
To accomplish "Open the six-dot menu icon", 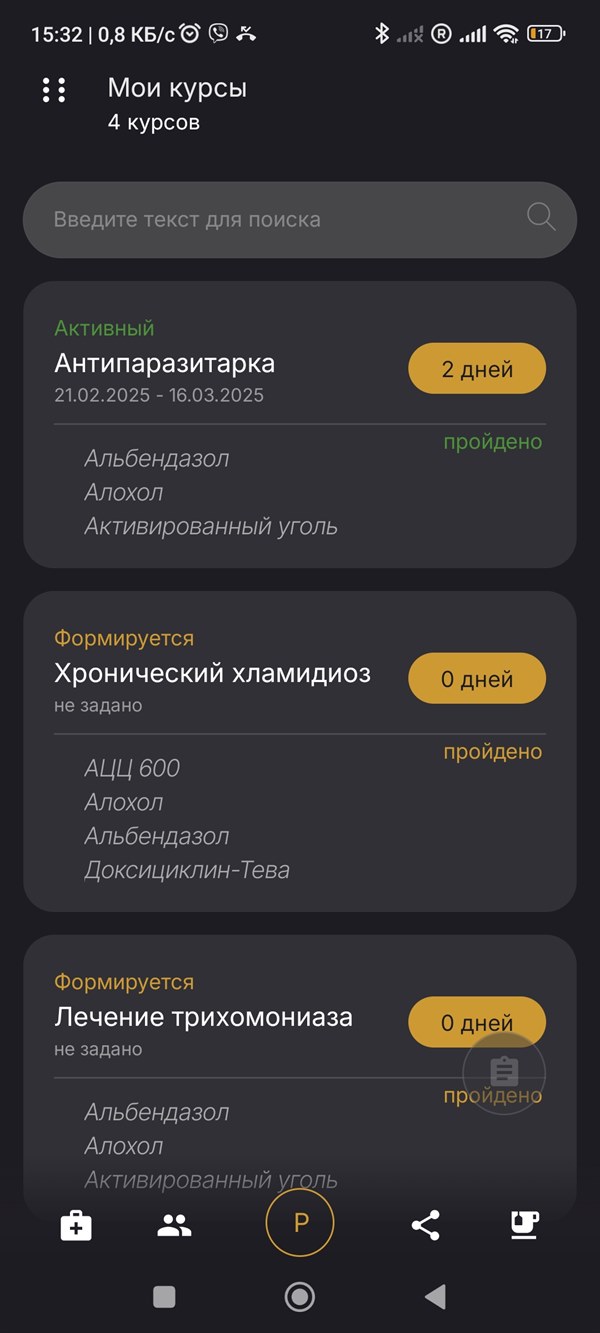I will [54, 90].
